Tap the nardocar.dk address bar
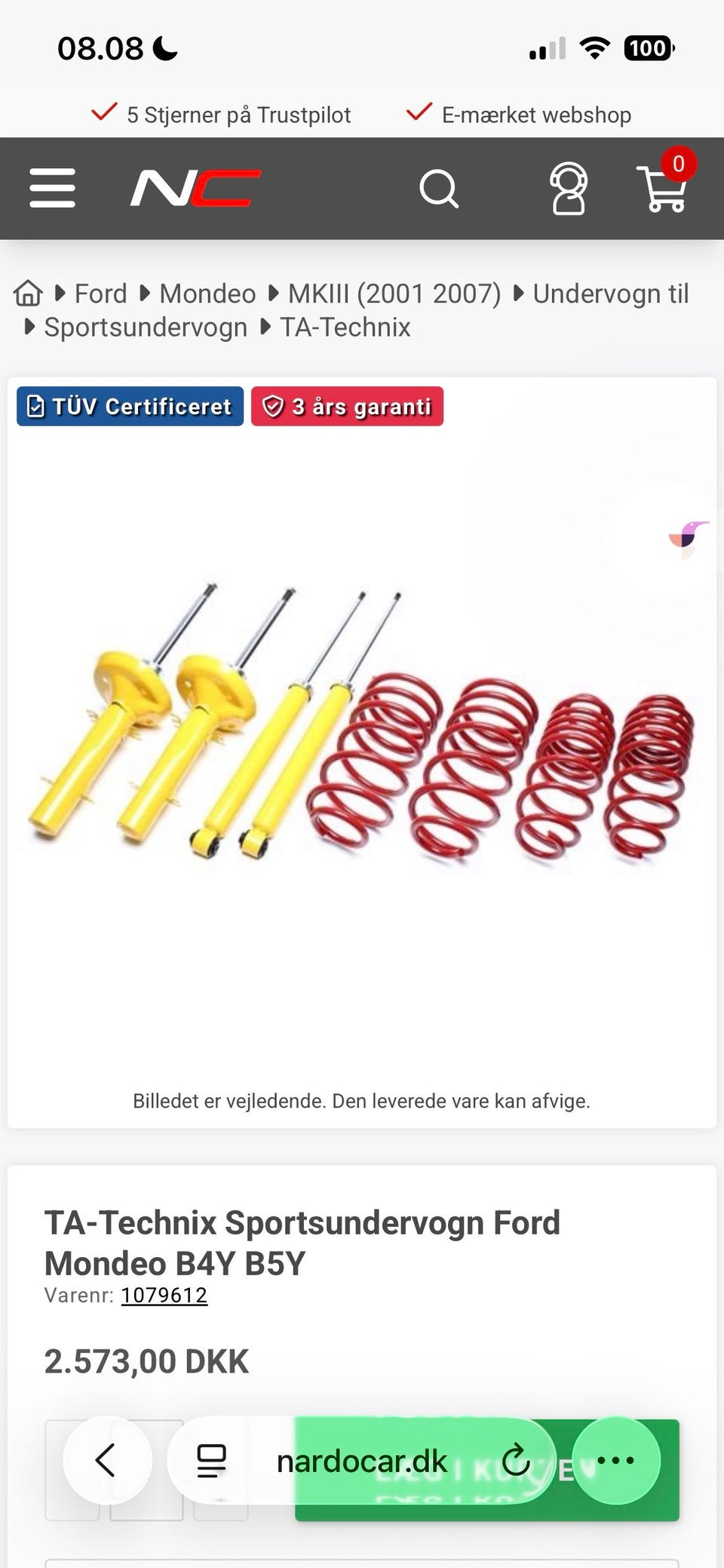The width and height of the screenshot is (724, 1568). [x=360, y=1460]
